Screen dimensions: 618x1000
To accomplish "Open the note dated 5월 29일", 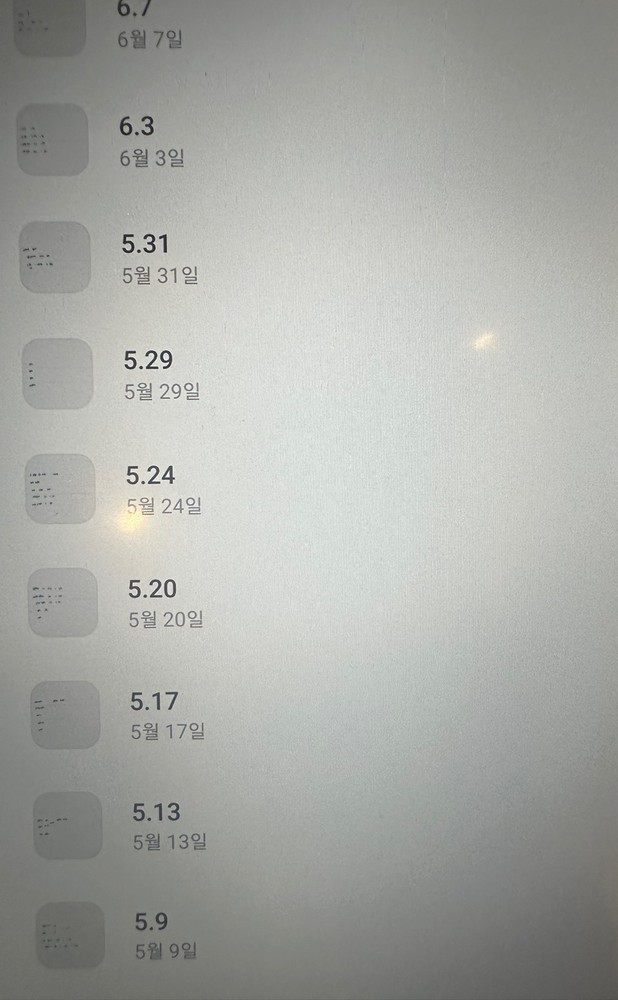I will click(160, 374).
